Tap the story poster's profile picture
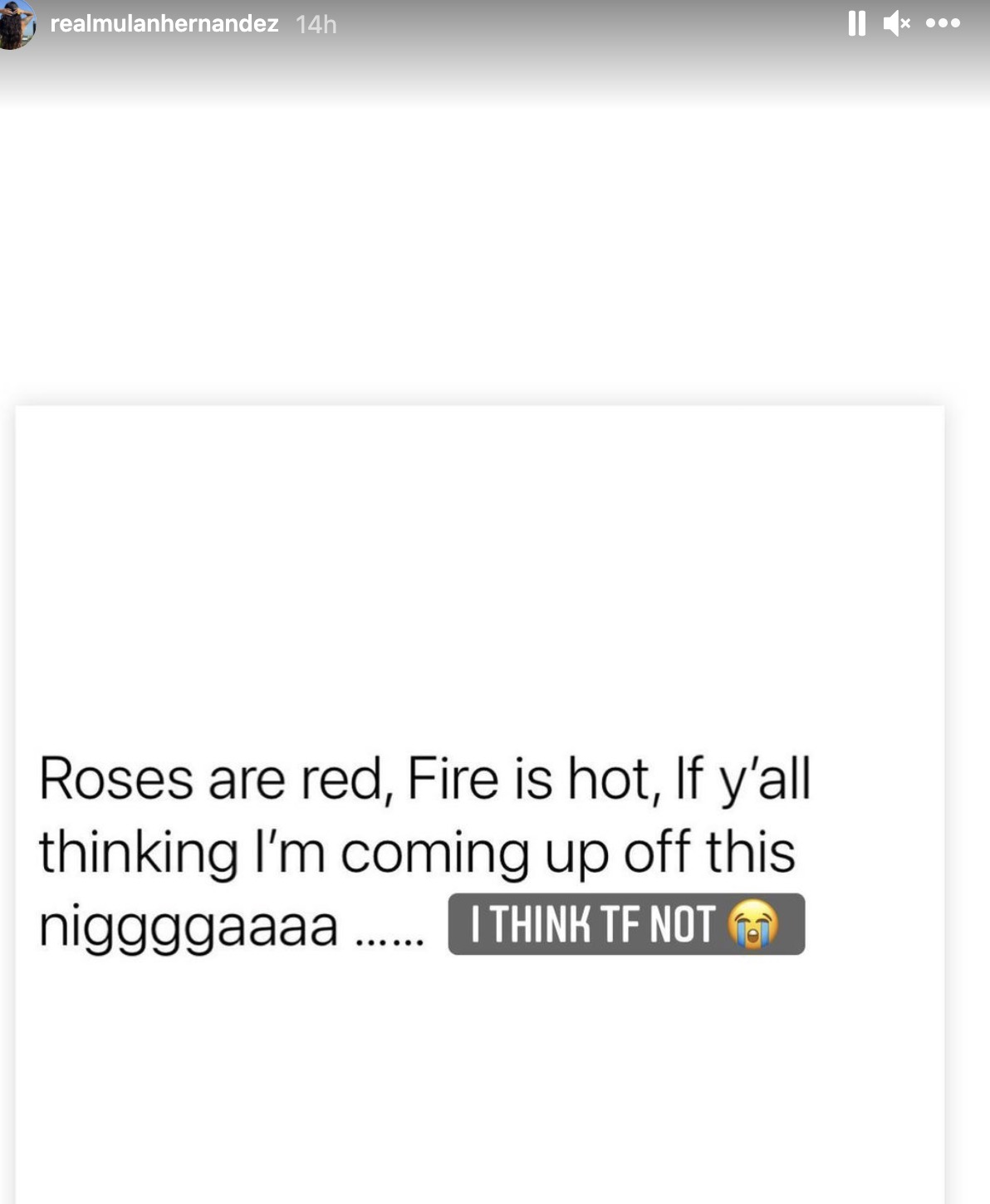The height and width of the screenshot is (1204, 990). (x=17, y=23)
